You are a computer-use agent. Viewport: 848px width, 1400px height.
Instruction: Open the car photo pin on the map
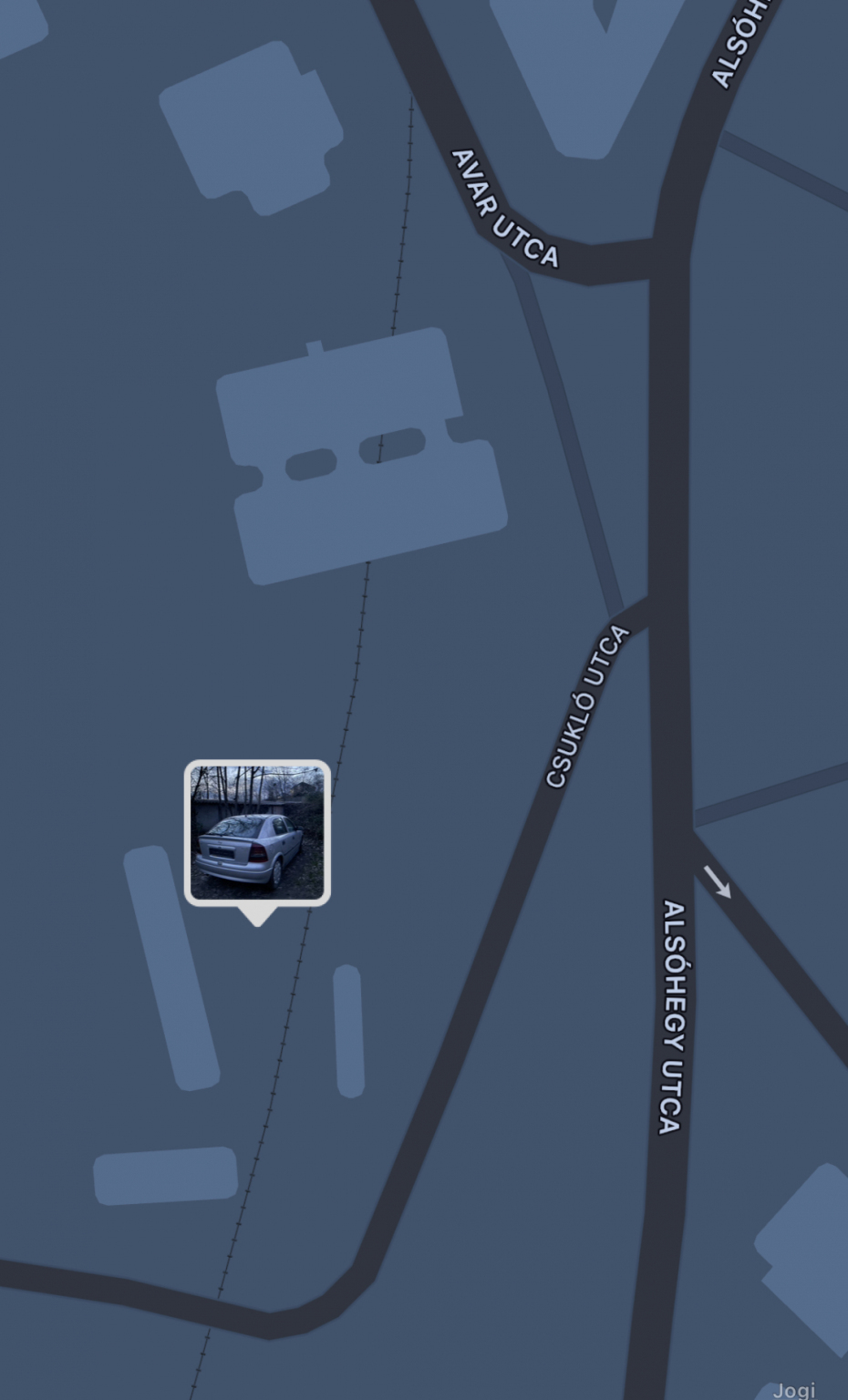pos(257,832)
